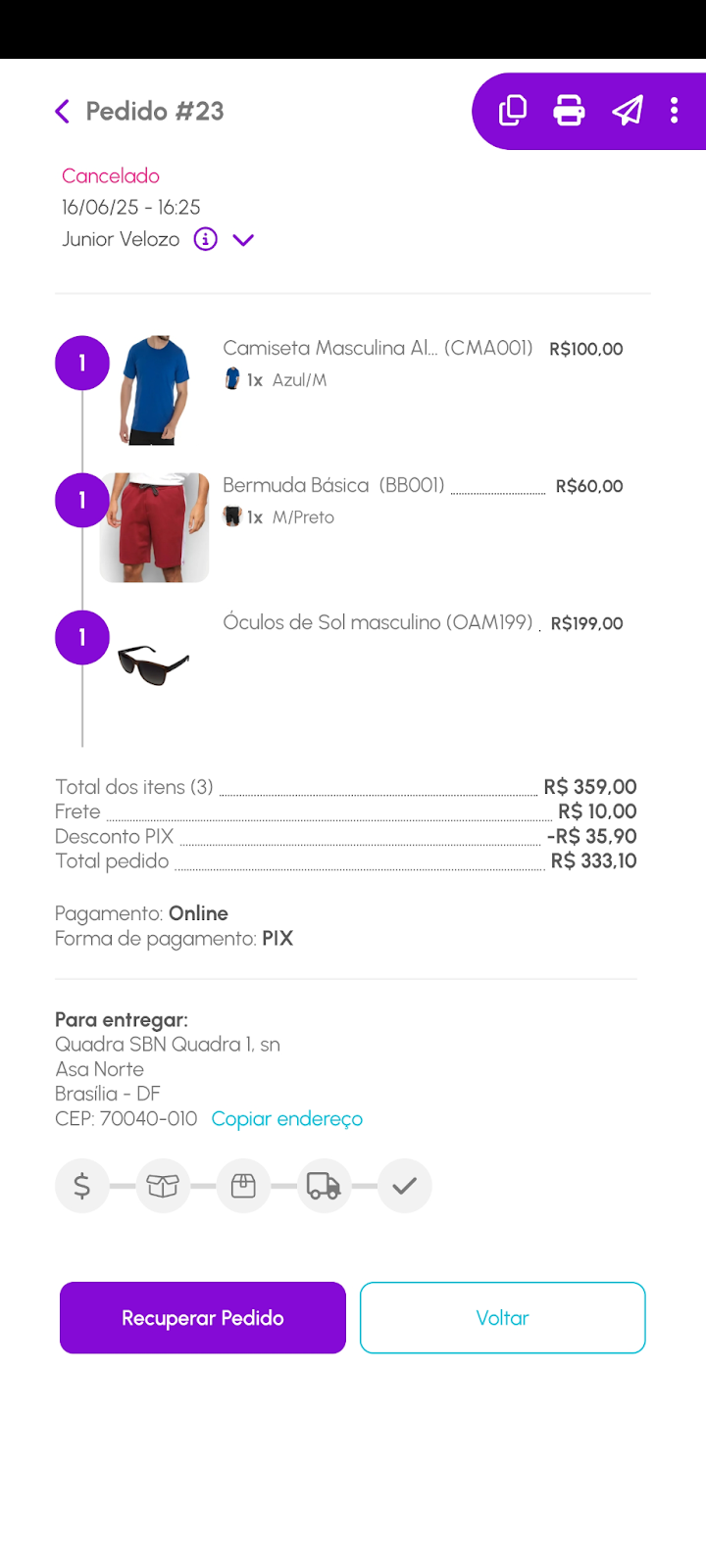Send the order via share
The height and width of the screenshot is (1568, 706).
tap(628, 111)
